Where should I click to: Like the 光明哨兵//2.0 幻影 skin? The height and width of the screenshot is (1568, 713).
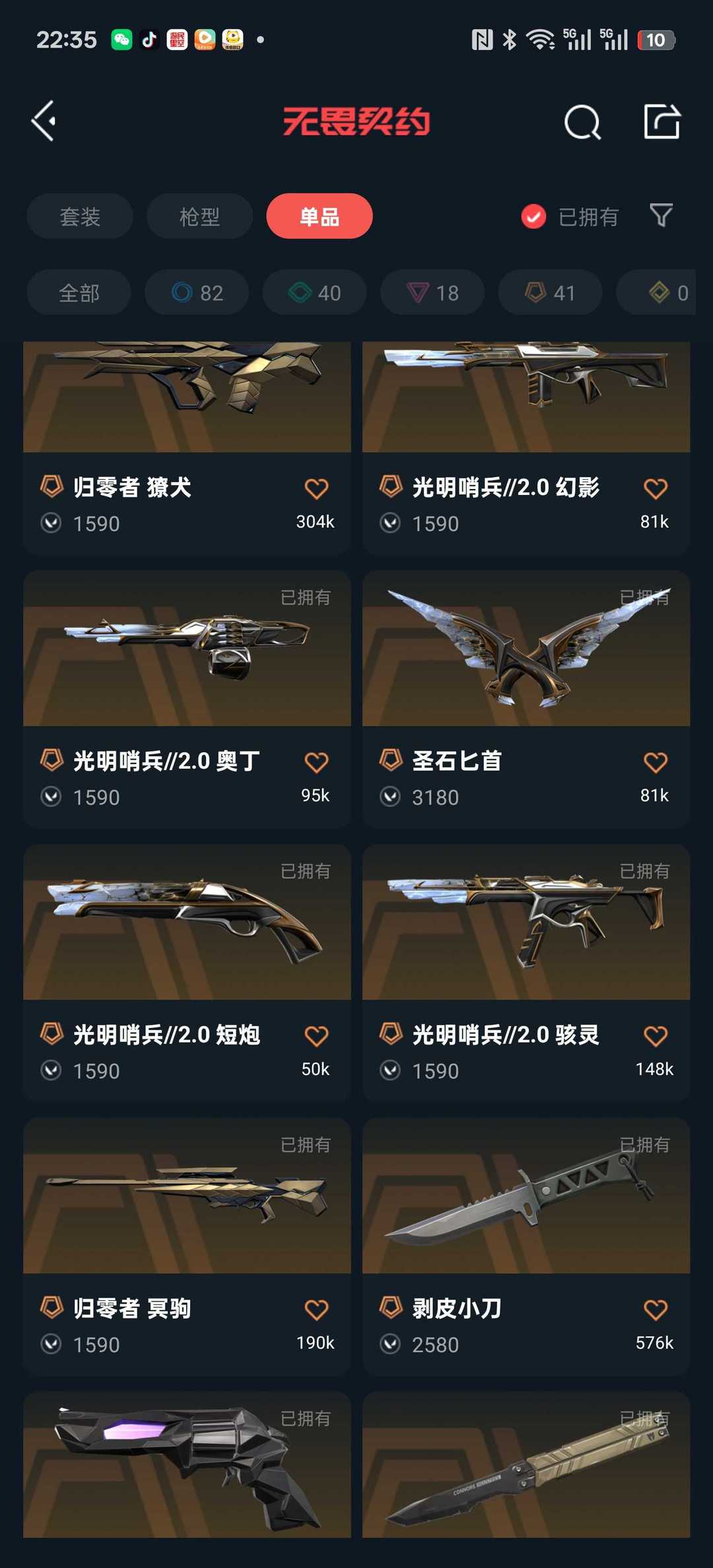click(655, 489)
